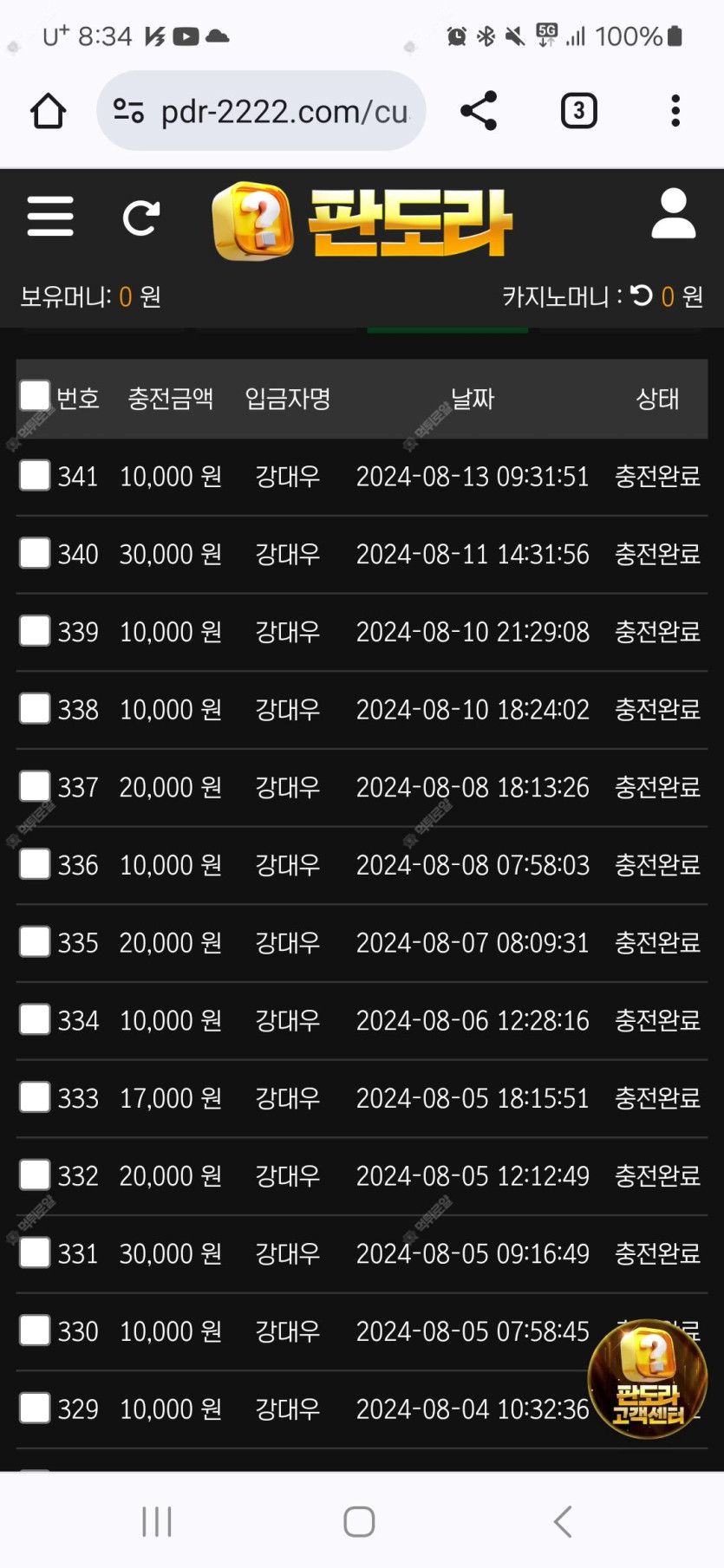724x1568 pixels.
Task: Tick the checkbox for entry 336
Action: 35,863
